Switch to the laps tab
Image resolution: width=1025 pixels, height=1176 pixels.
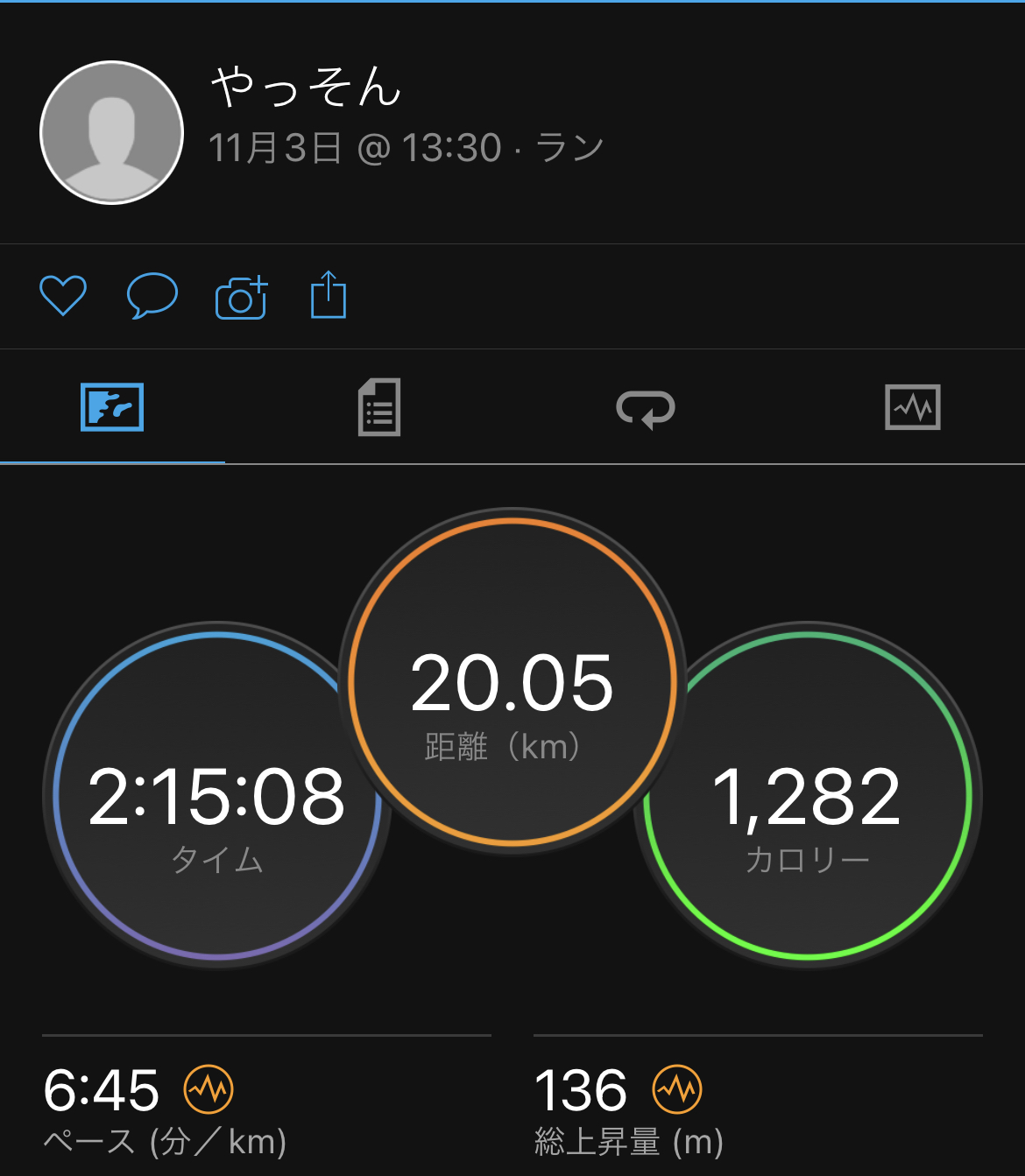tap(646, 408)
